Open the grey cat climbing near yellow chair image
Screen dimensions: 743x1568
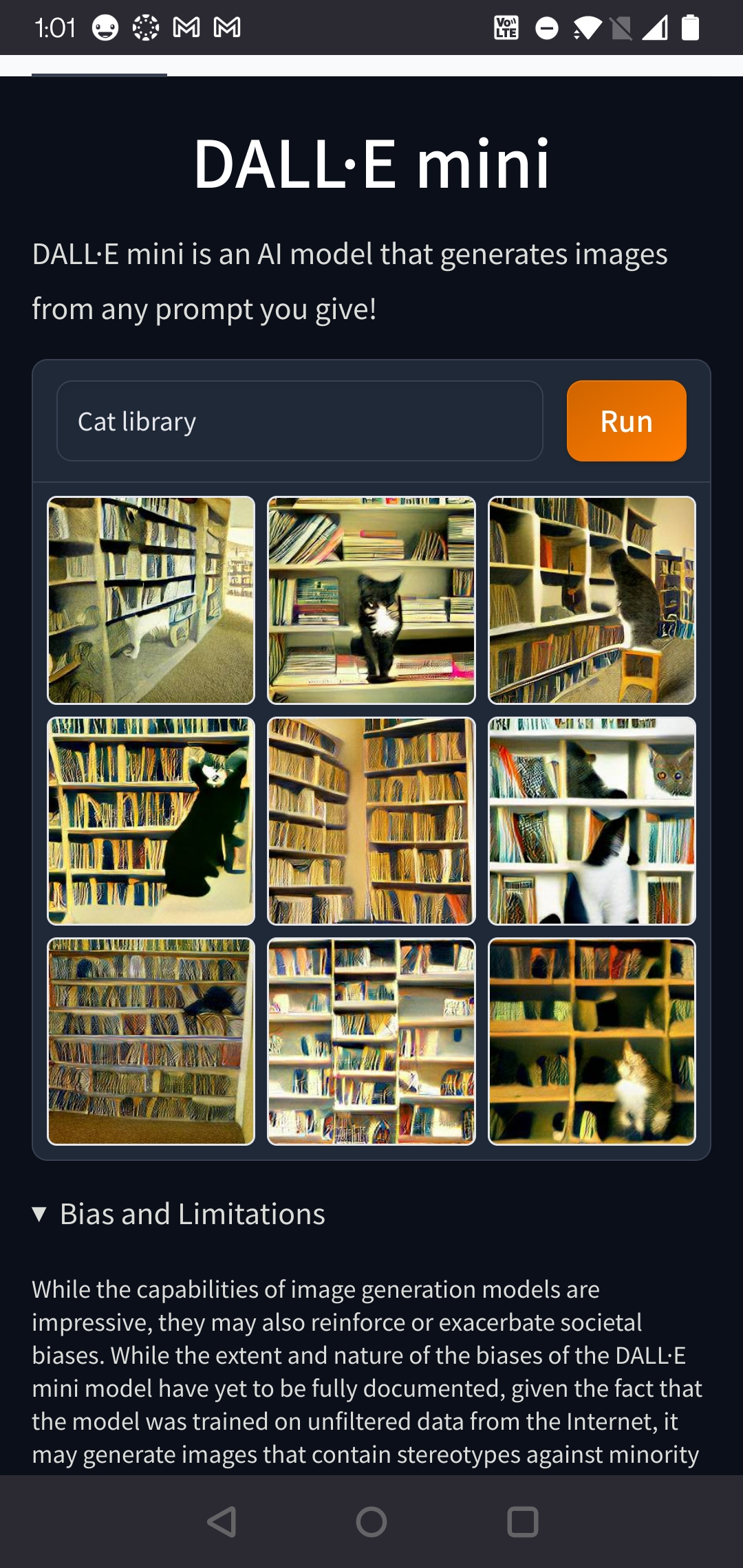click(592, 600)
